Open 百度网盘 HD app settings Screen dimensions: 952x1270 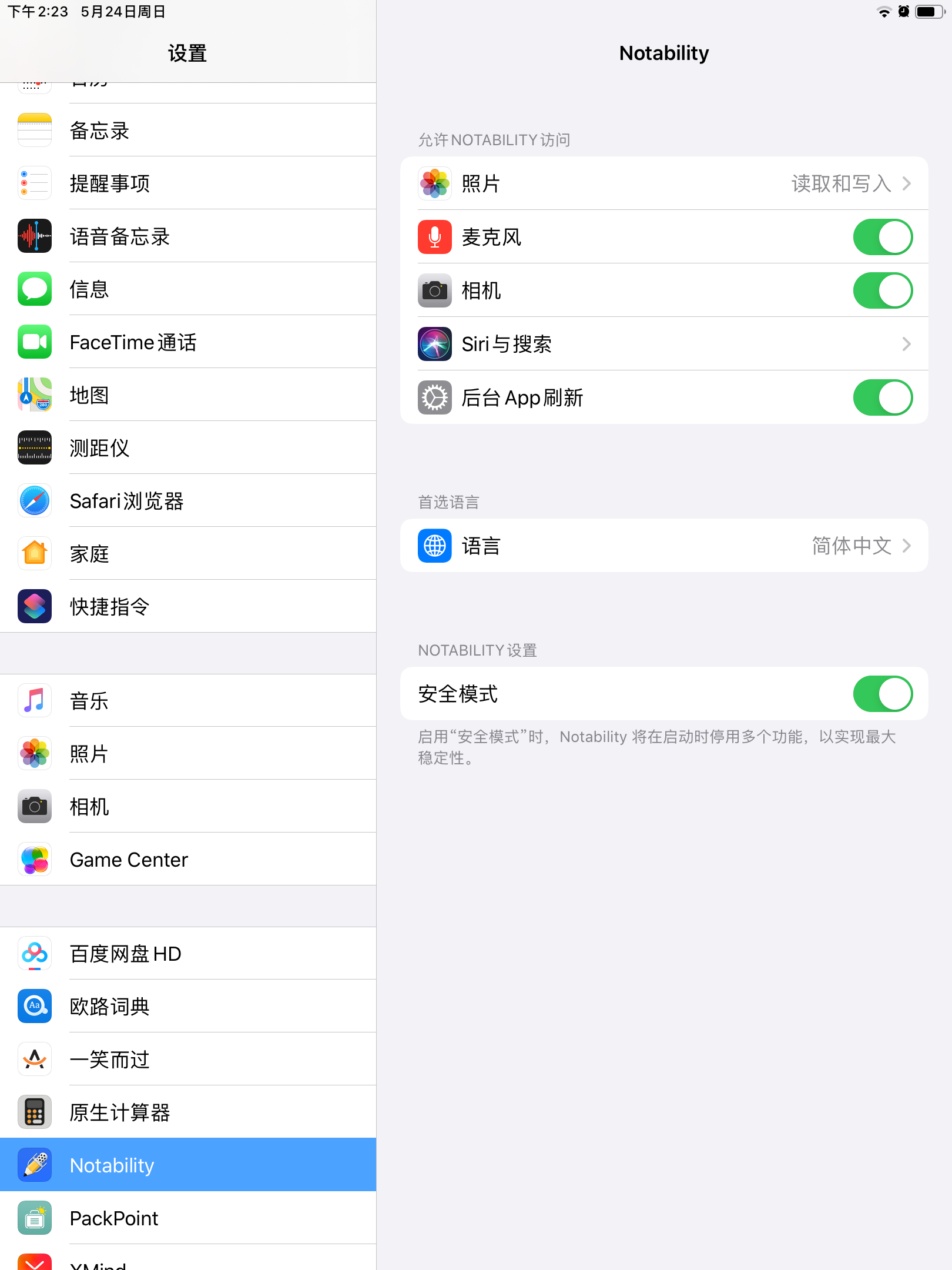[x=188, y=954]
